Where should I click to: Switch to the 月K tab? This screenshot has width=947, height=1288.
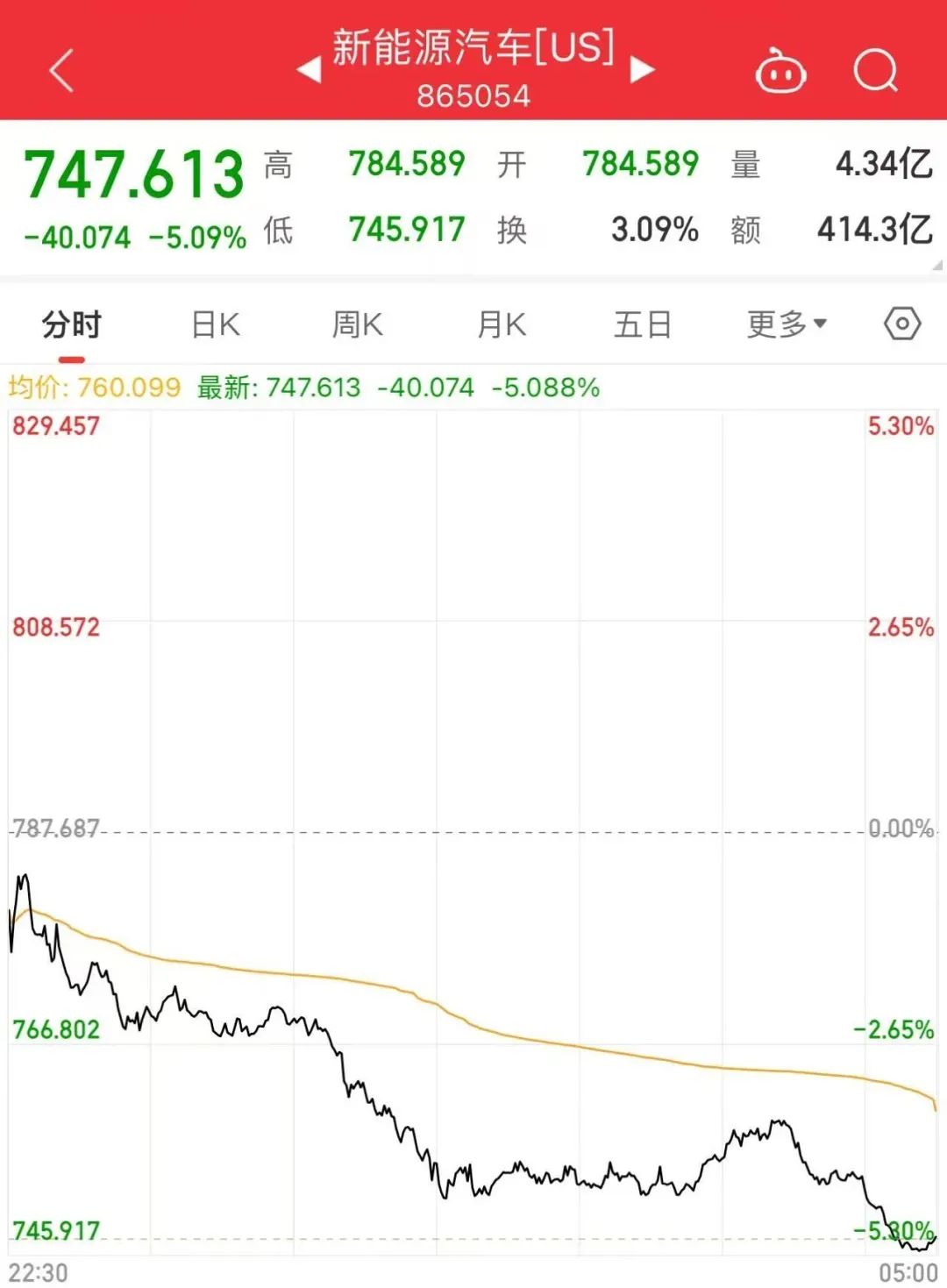tap(501, 325)
